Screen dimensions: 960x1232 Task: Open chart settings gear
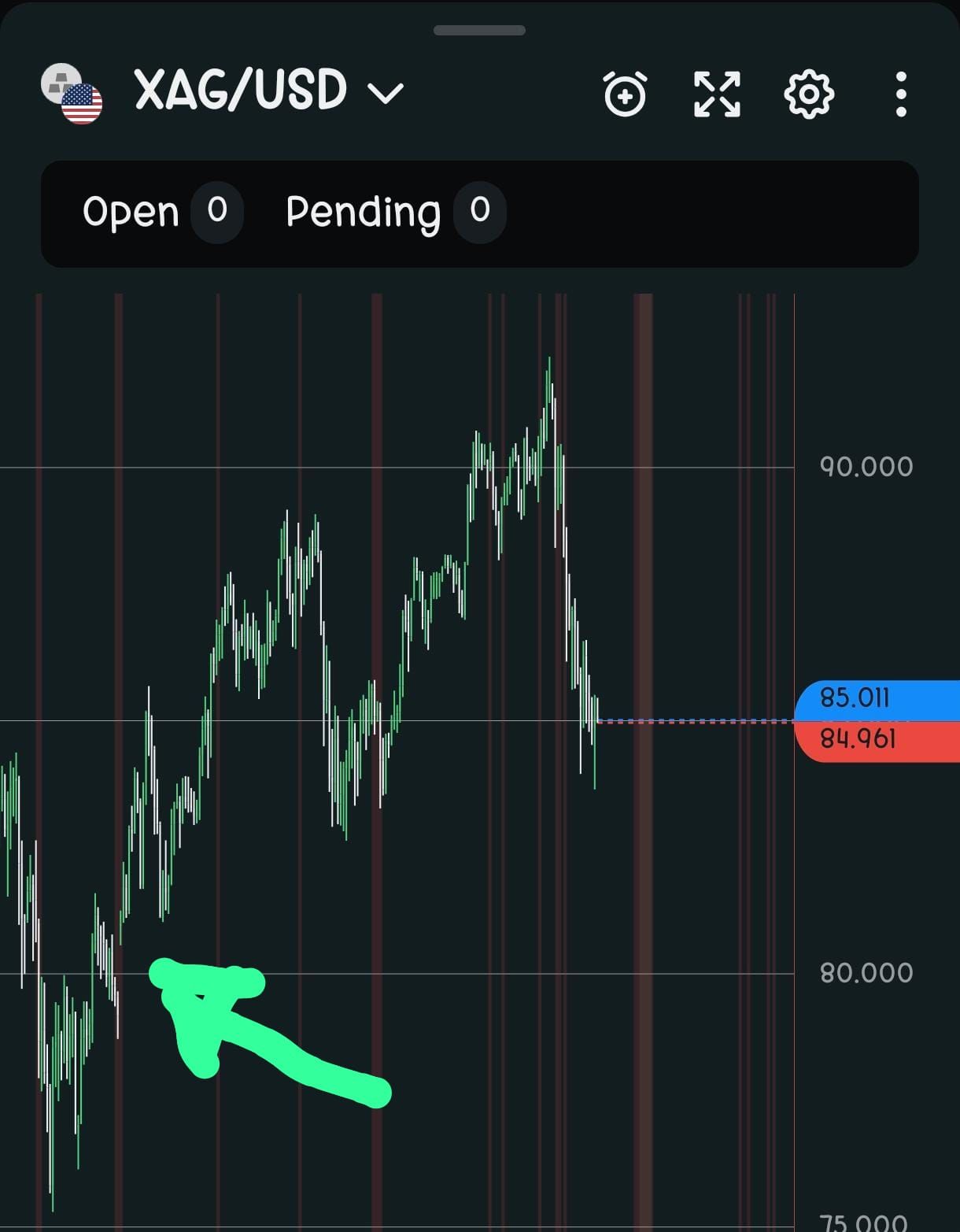pos(809,94)
